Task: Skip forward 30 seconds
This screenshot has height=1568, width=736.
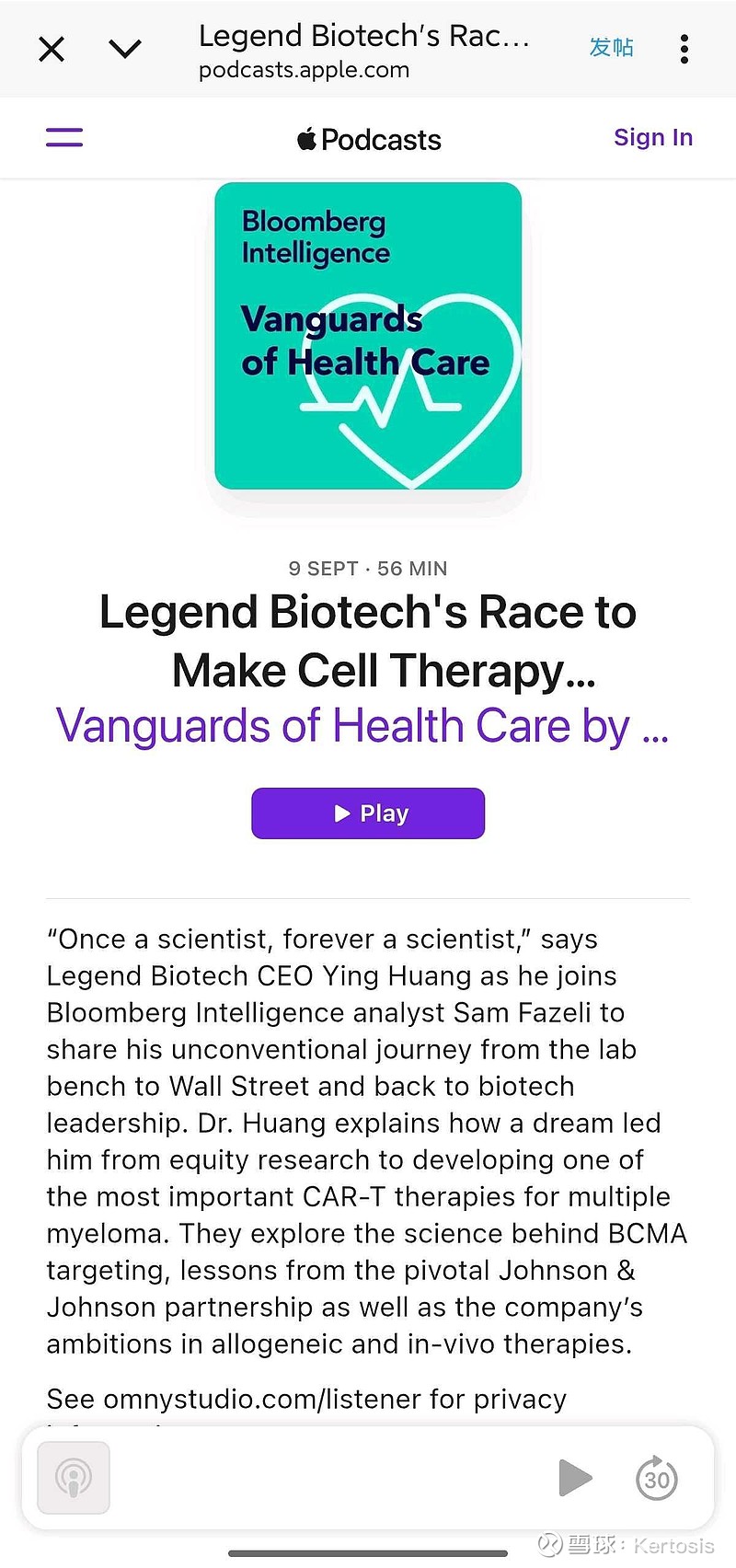Action: coord(657,1478)
